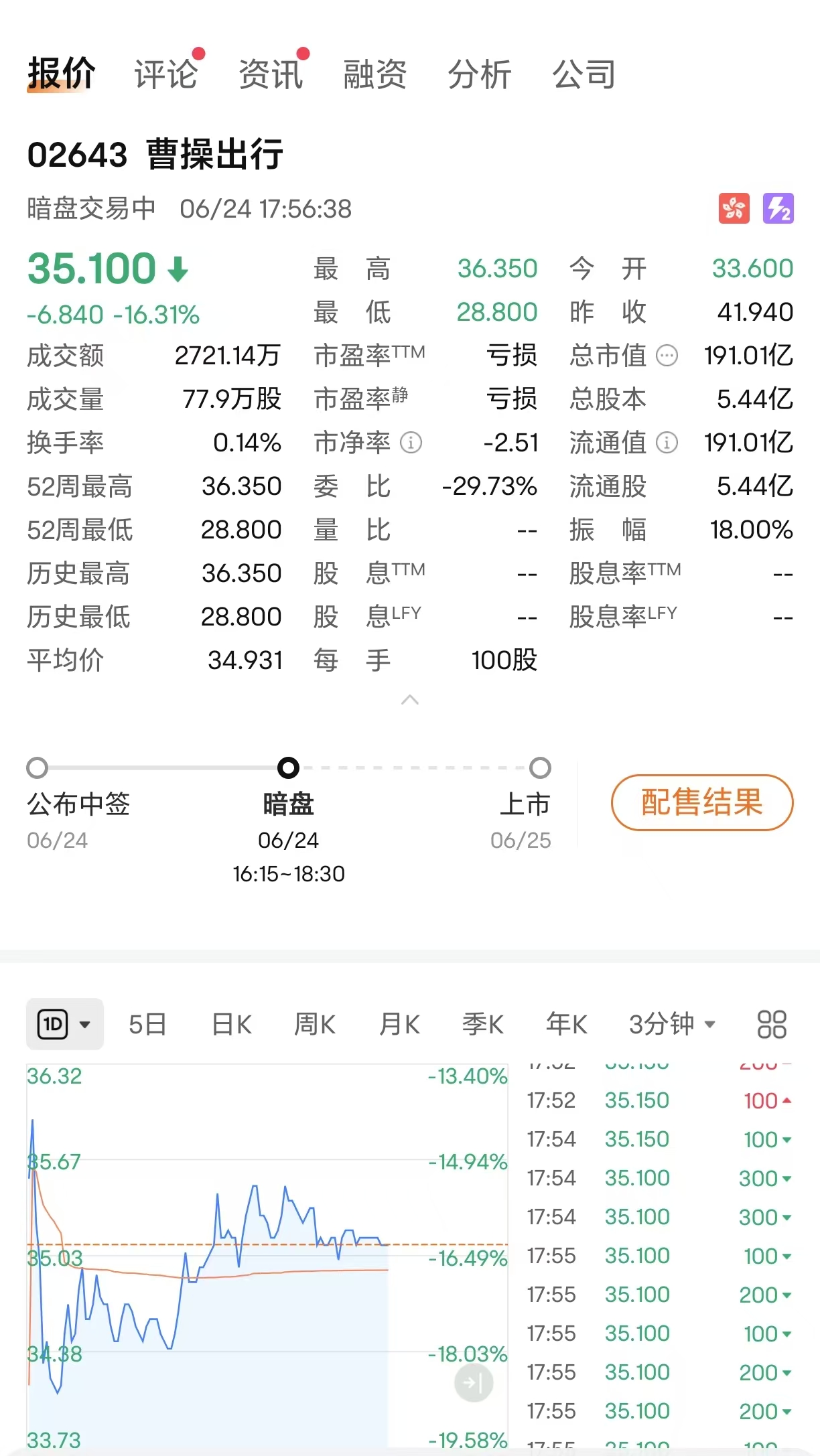This screenshot has height=1456, width=820.
Task: Show the 市净率 info tooltip
Action: tap(411, 443)
